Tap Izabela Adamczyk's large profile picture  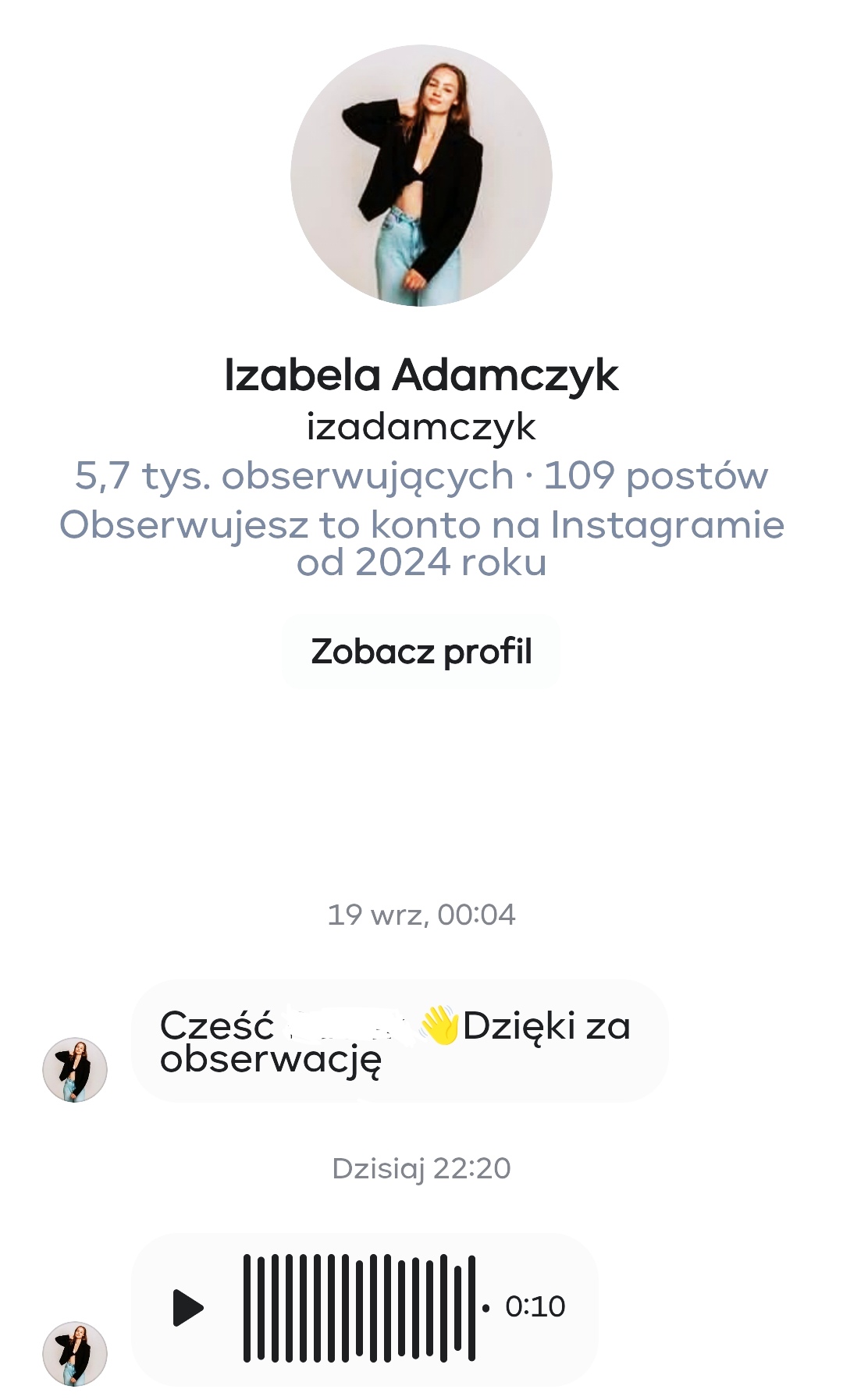pos(421,176)
